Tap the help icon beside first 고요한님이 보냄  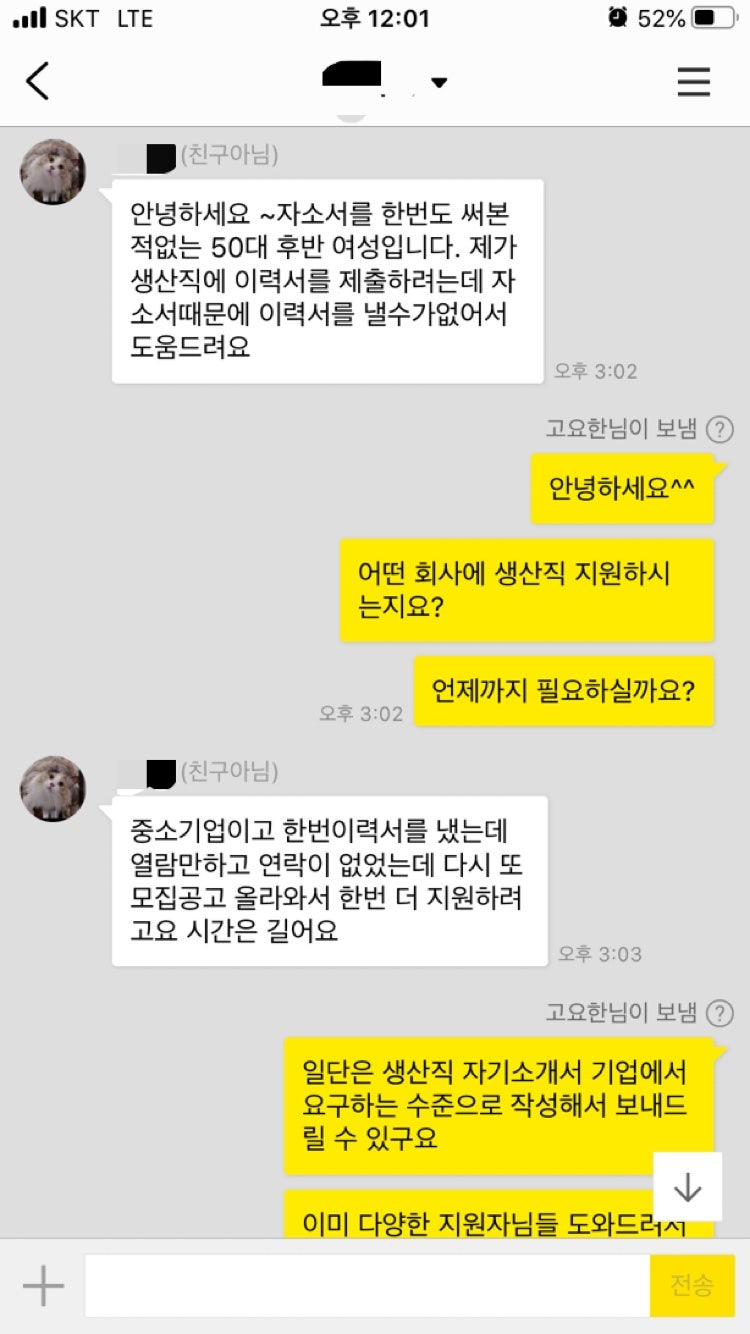click(719, 430)
